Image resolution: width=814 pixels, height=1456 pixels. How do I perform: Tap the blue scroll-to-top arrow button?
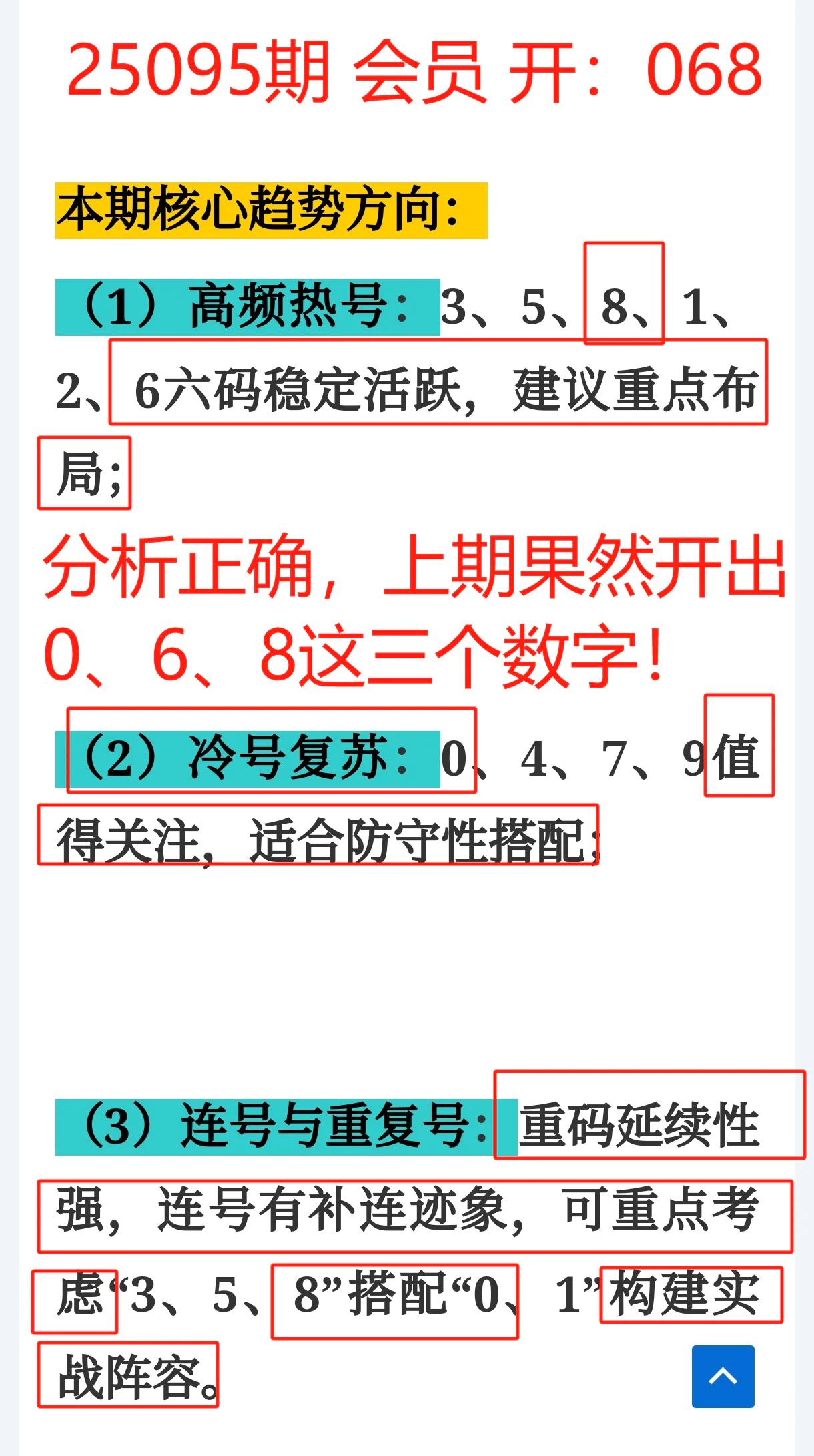[x=723, y=1376]
